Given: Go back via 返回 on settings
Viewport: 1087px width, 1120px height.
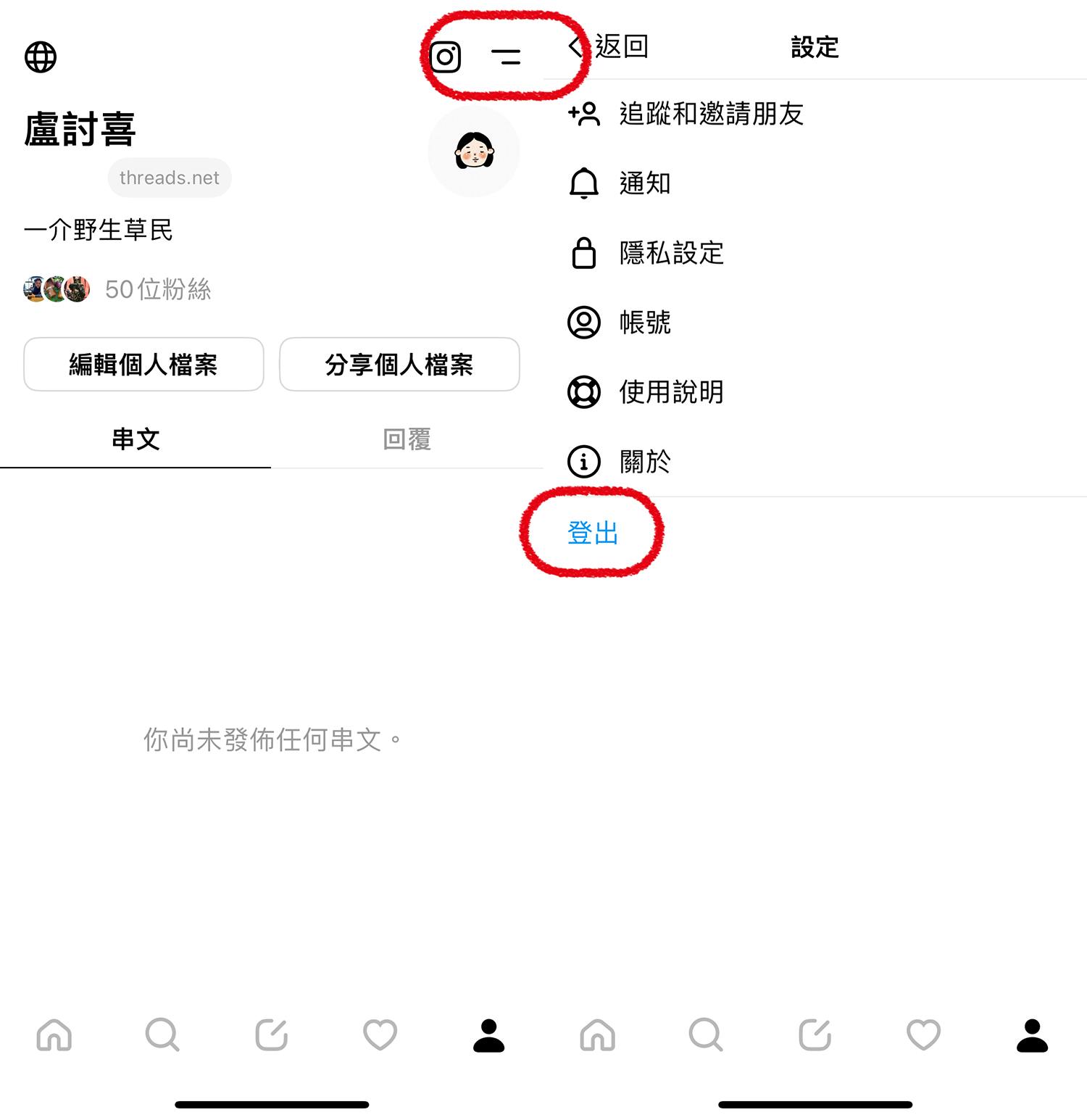Looking at the screenshot, I should point(610,47).
